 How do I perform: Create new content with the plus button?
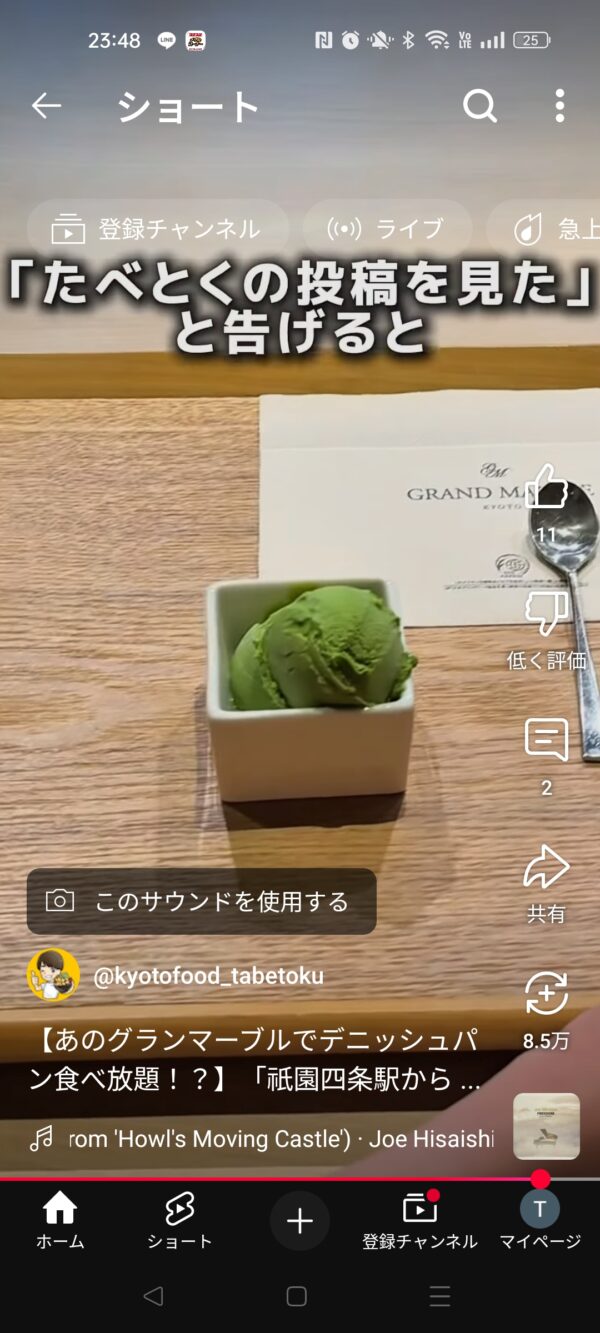point(300,1221)
